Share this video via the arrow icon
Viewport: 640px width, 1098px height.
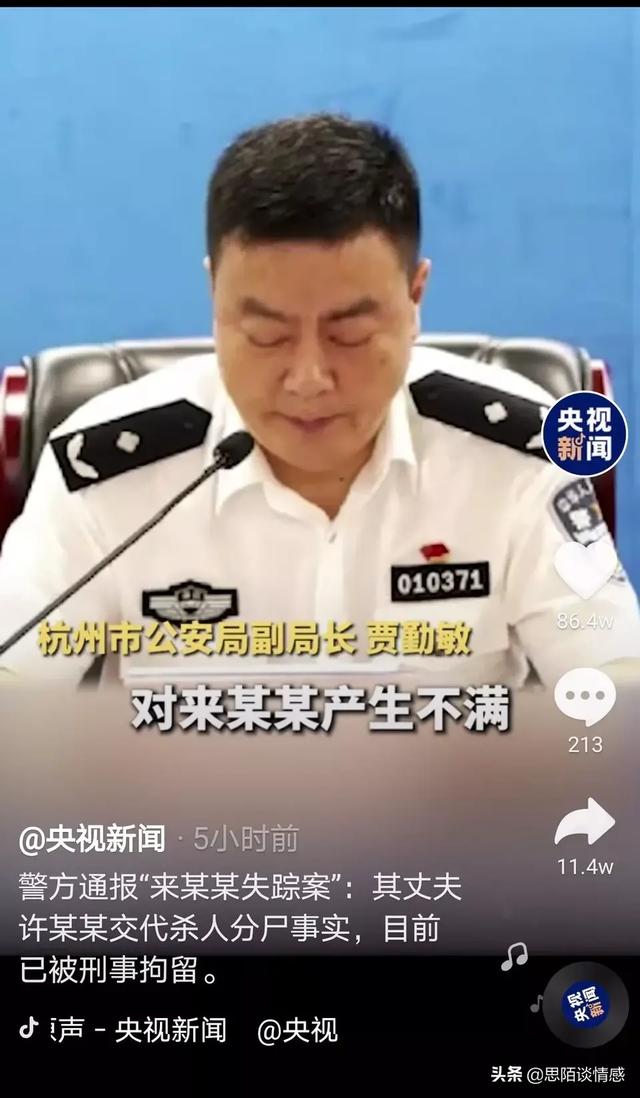(585, 824)
